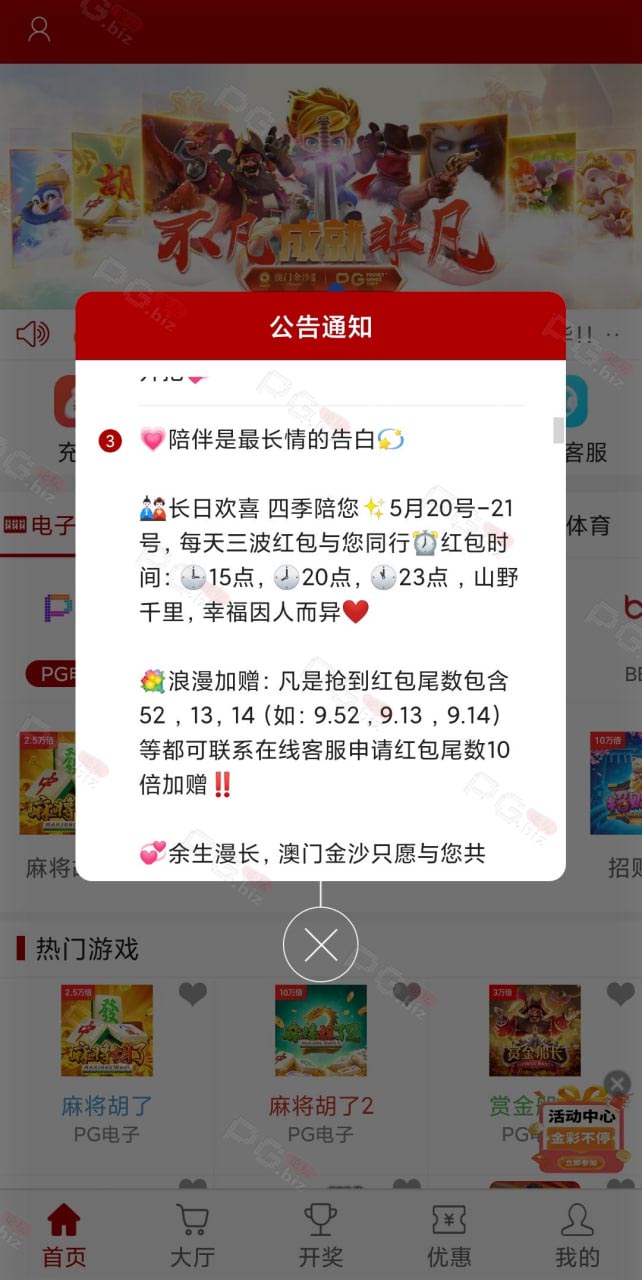Select the 体育 category tab
Screen dimensions: 642x1280
point(588,525)
